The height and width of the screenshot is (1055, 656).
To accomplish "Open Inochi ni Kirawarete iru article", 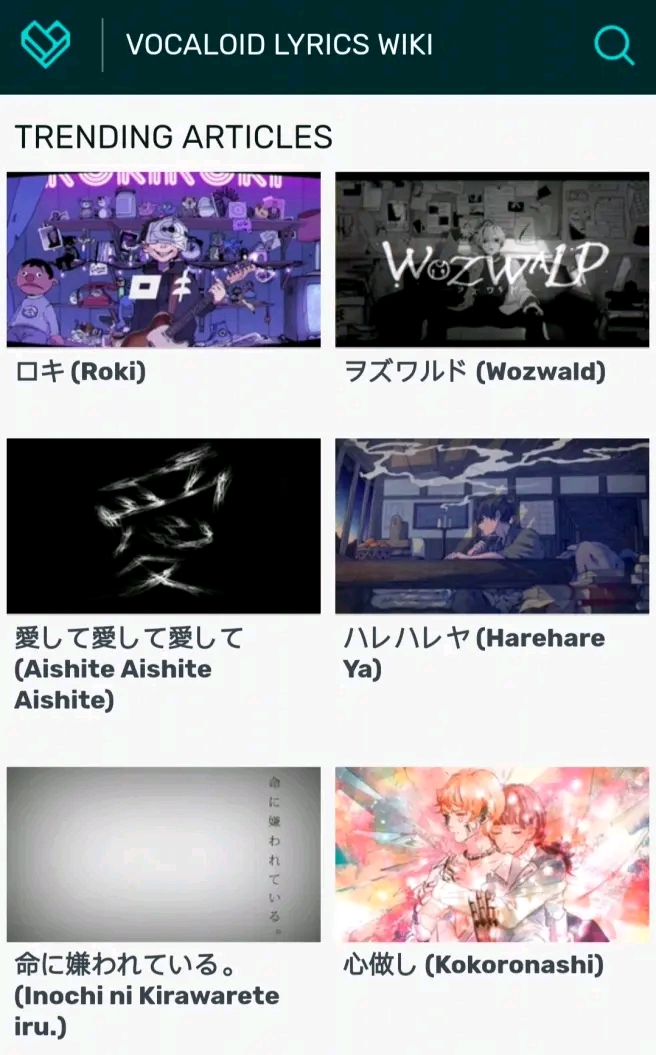I will [x=163, y=854].
